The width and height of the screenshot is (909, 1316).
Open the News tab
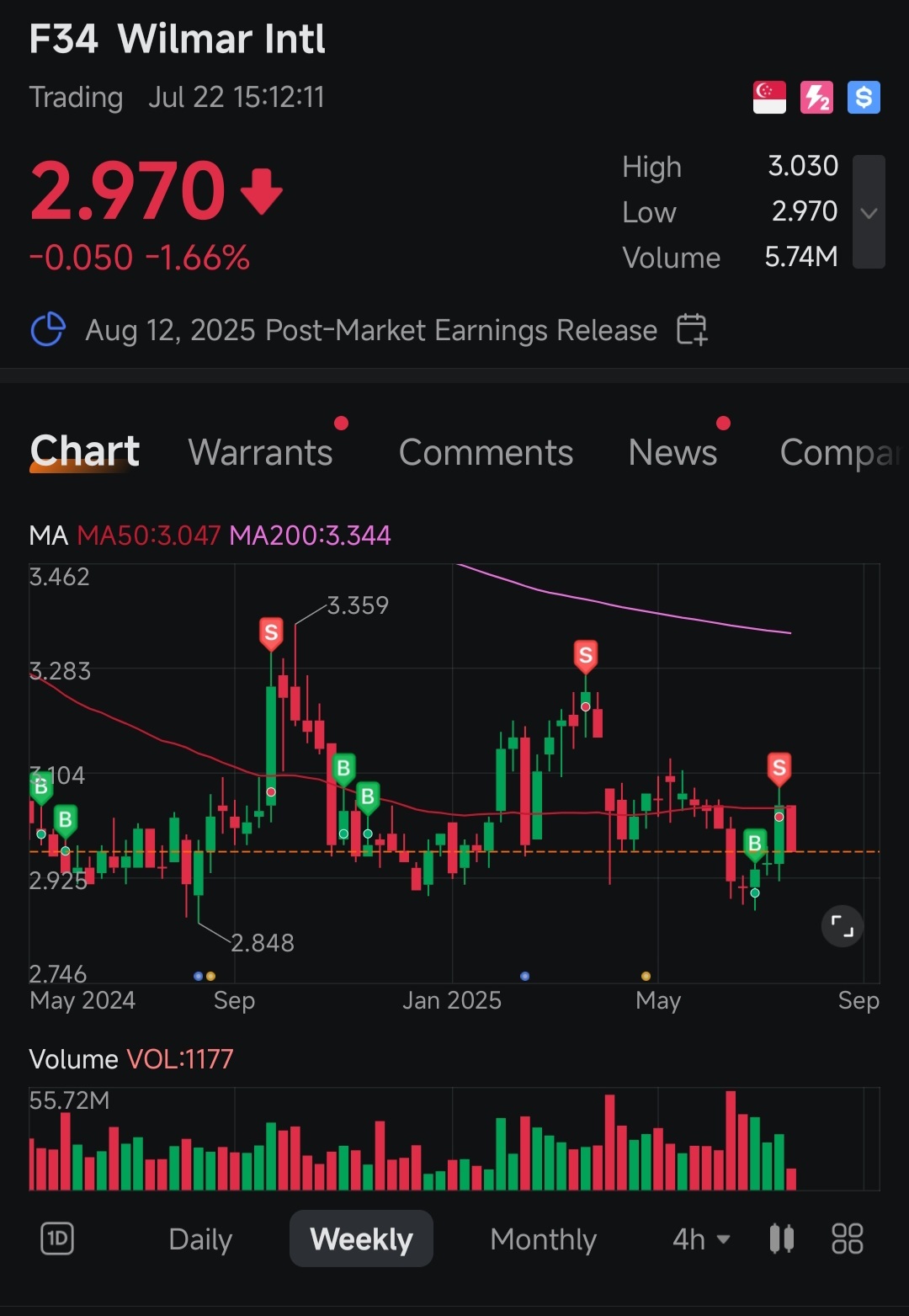672,452
